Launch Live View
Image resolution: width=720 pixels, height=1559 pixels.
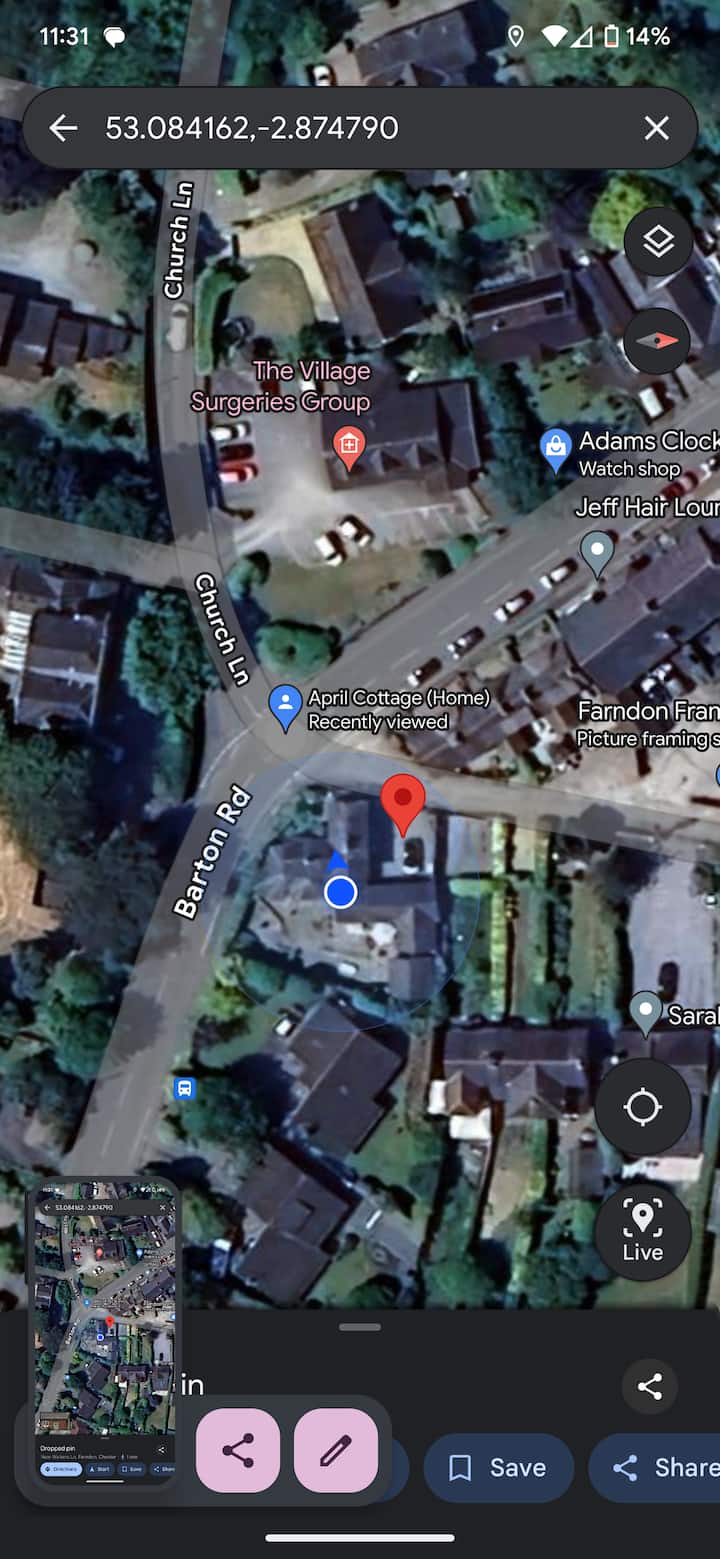pos(642,1231)
